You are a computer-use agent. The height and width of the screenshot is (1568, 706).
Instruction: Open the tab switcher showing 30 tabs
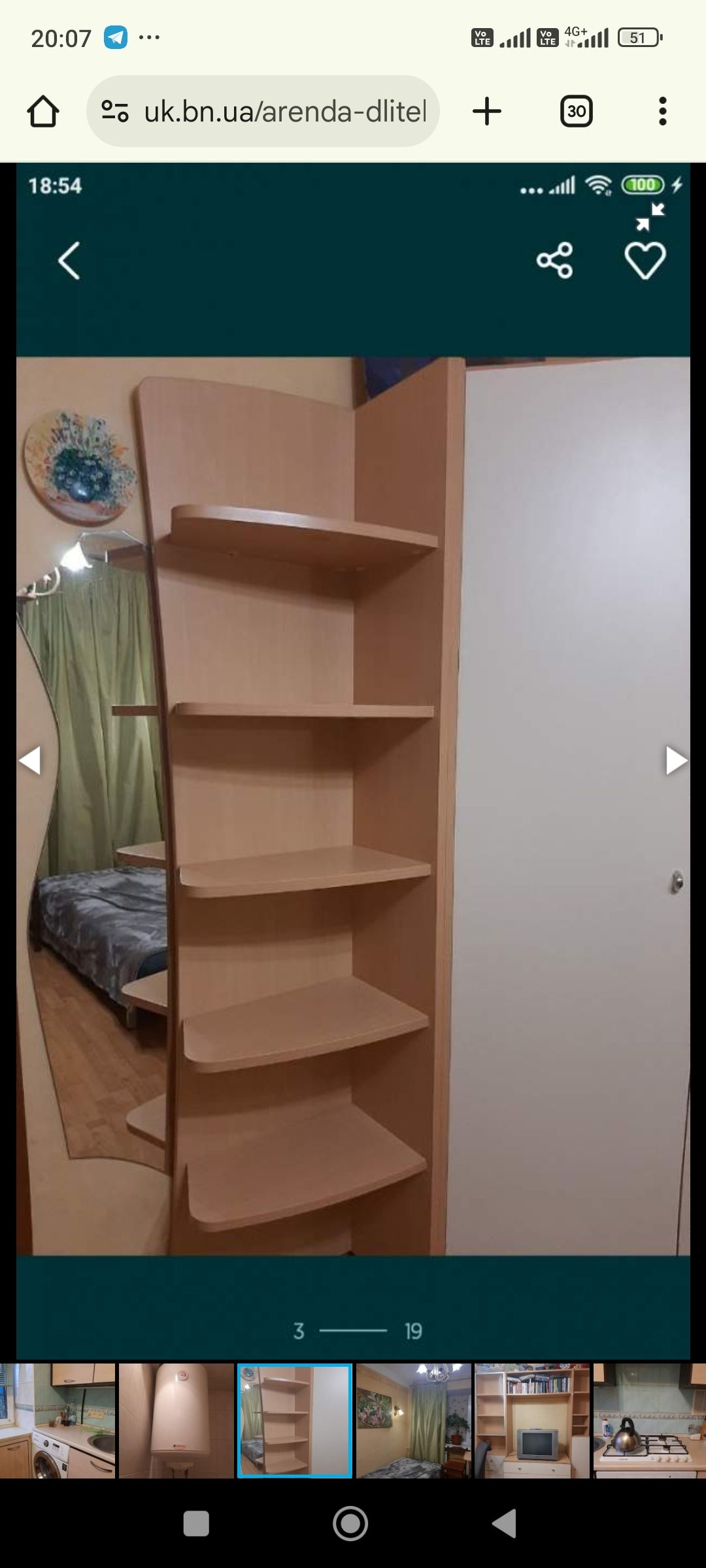tap(576, 111)
